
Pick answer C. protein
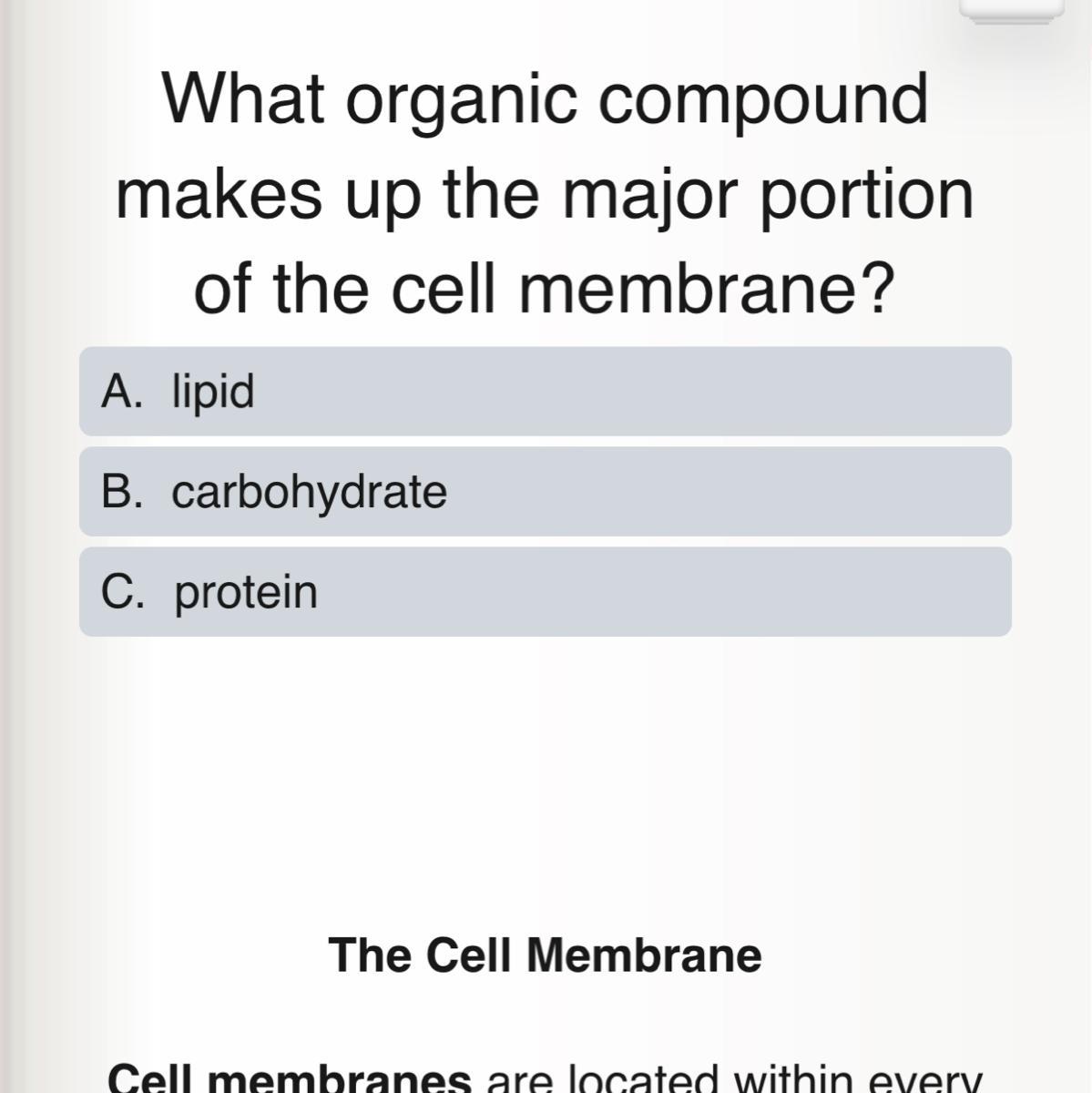tap(545, 592)
